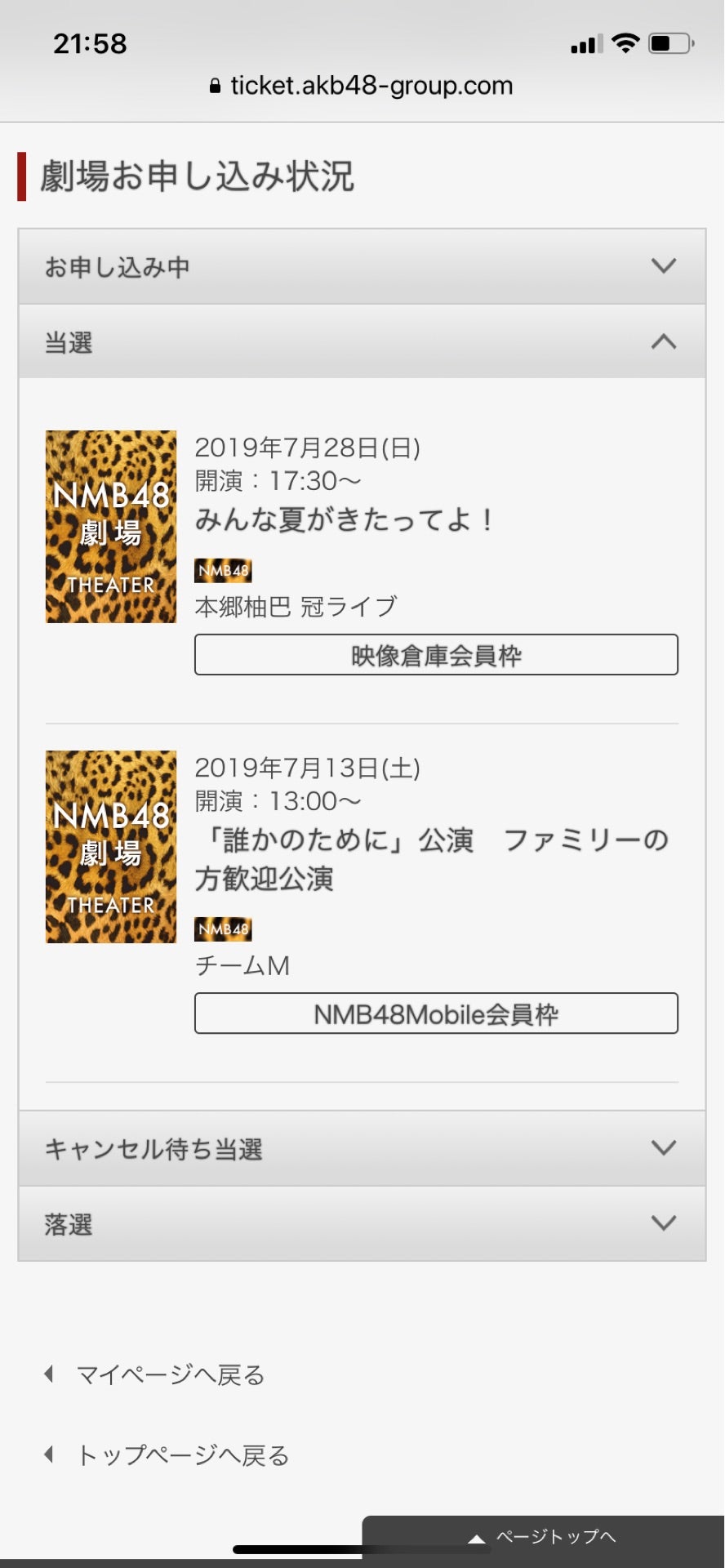Open the 「誰かのために」公演 July 13 performance
Viewport: 725px width, 1568px height.
tap(431, 858)
